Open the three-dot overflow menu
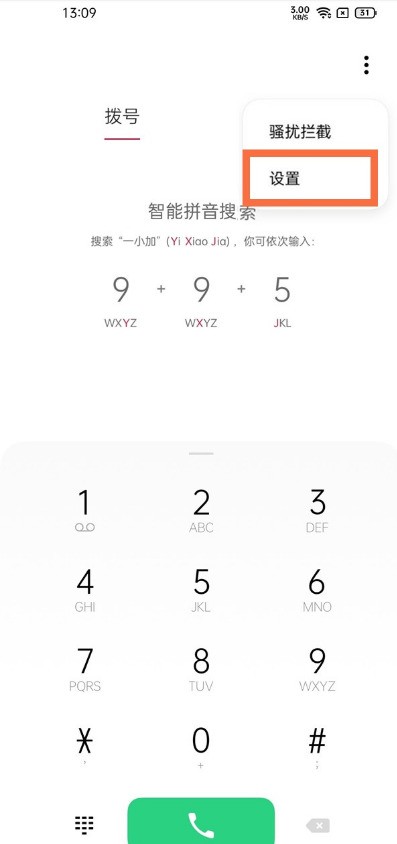 (366, 65)
